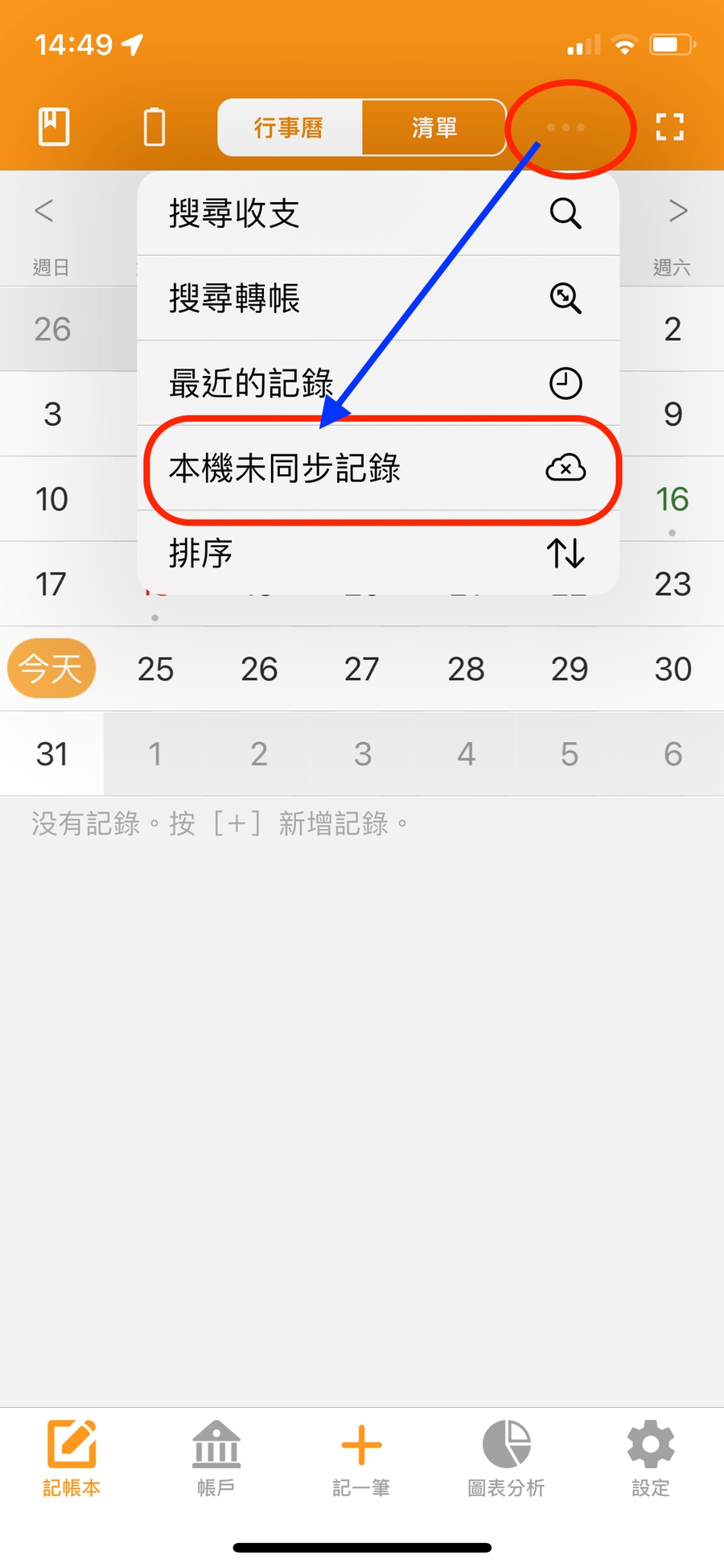
Task: Switch to the 行事曆 calendar view
Action: coord(290,127)
